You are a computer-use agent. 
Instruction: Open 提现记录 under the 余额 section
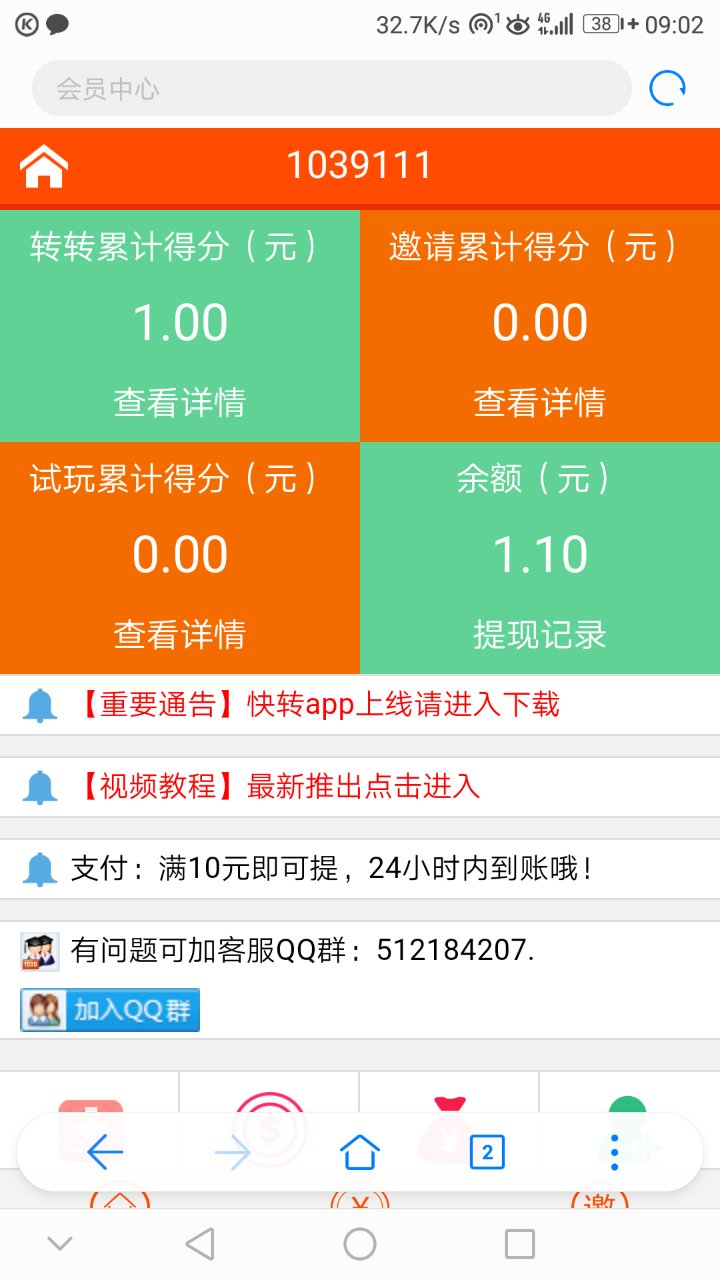(540, 635)
